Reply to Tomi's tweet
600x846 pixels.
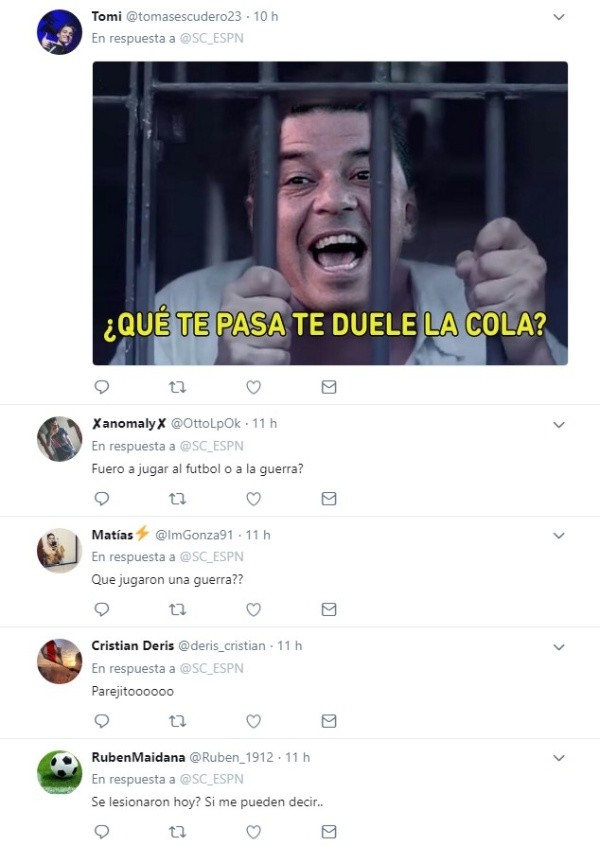point(101,387)
